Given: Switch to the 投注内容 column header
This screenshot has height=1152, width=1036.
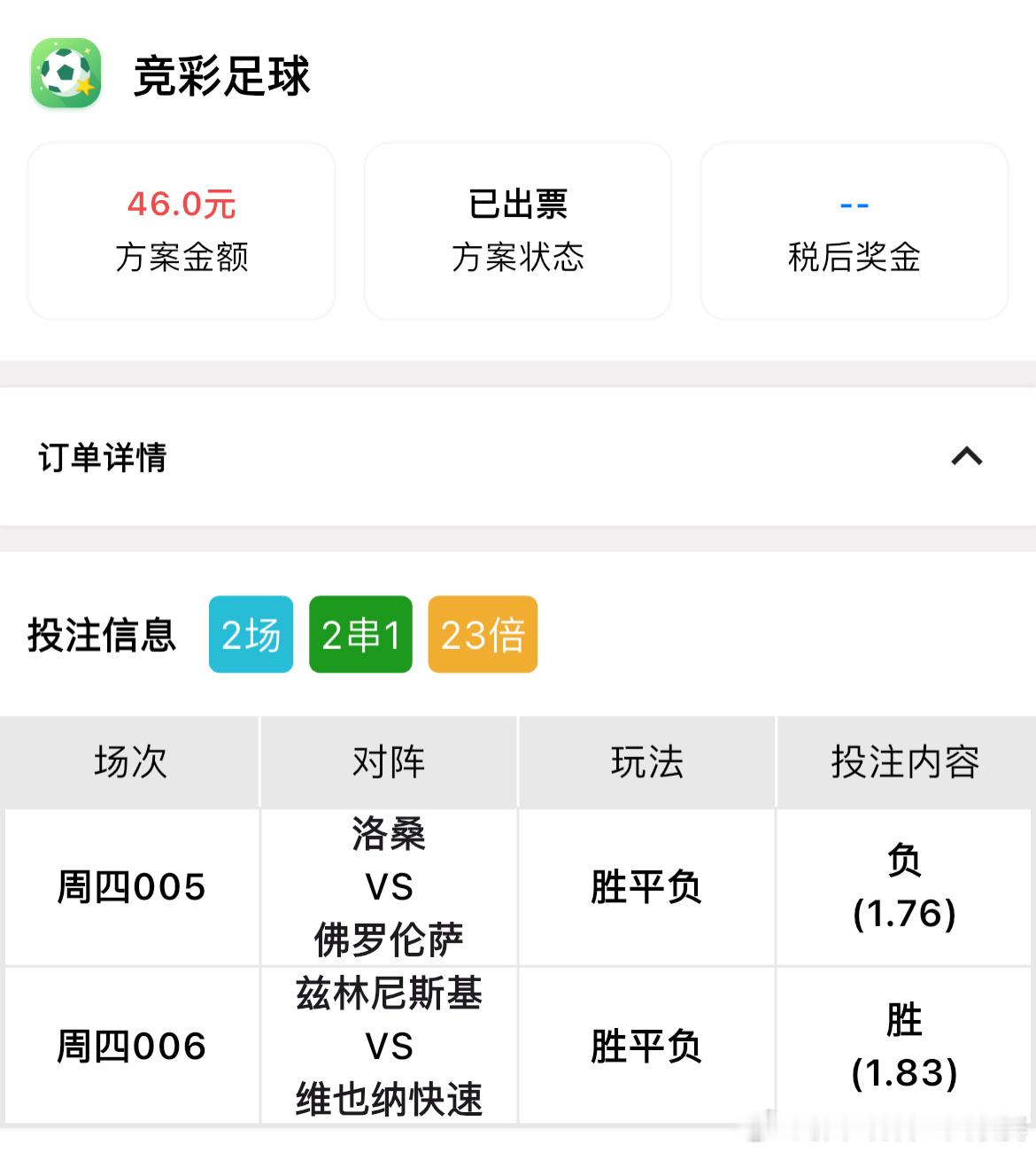Looking at the screenshot, I should (x=905, y=762).
